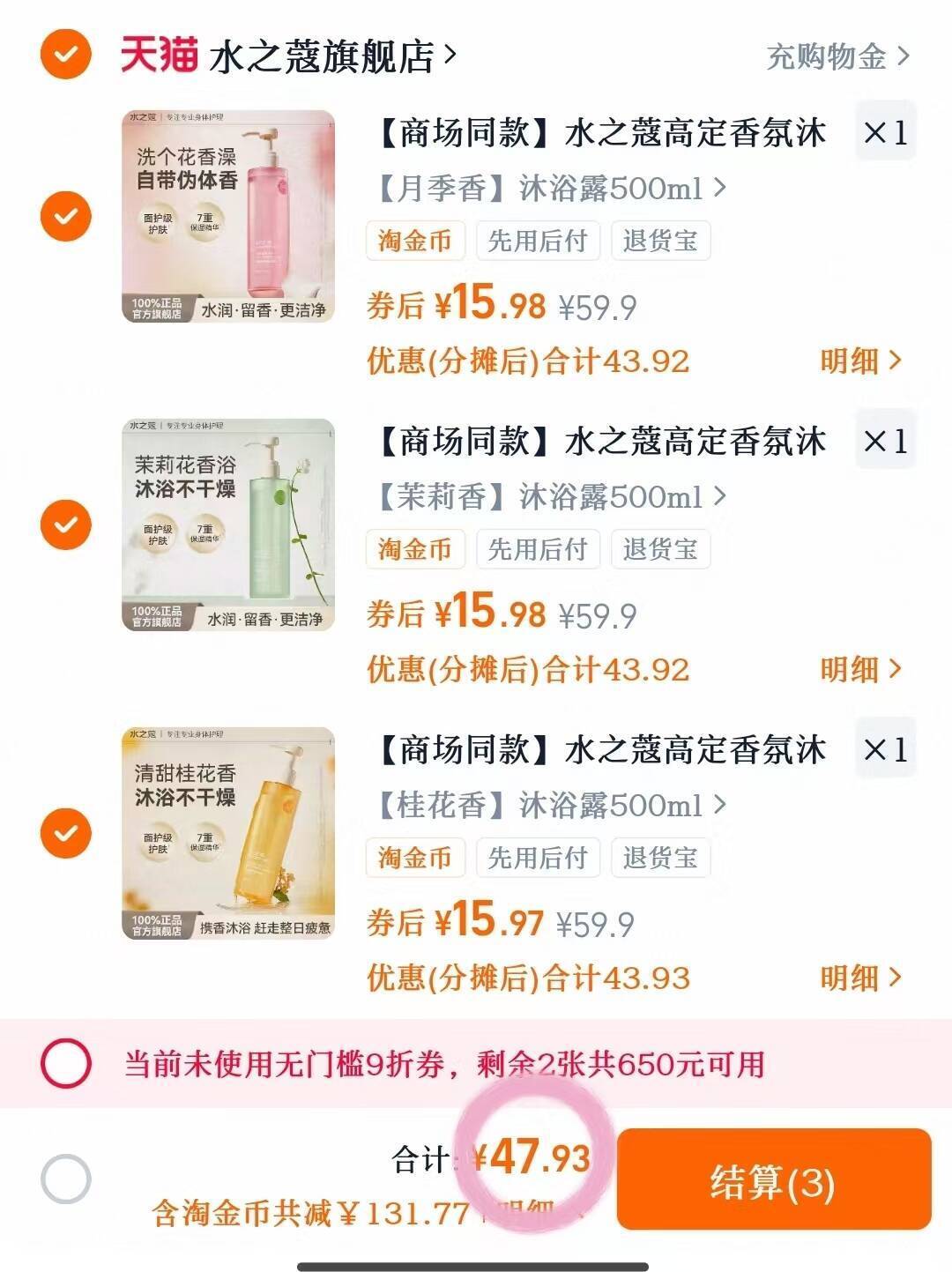Click the ×1 quantity label on 桂花香
This screenshot has width=952, height=1272.
coord(886,751)
